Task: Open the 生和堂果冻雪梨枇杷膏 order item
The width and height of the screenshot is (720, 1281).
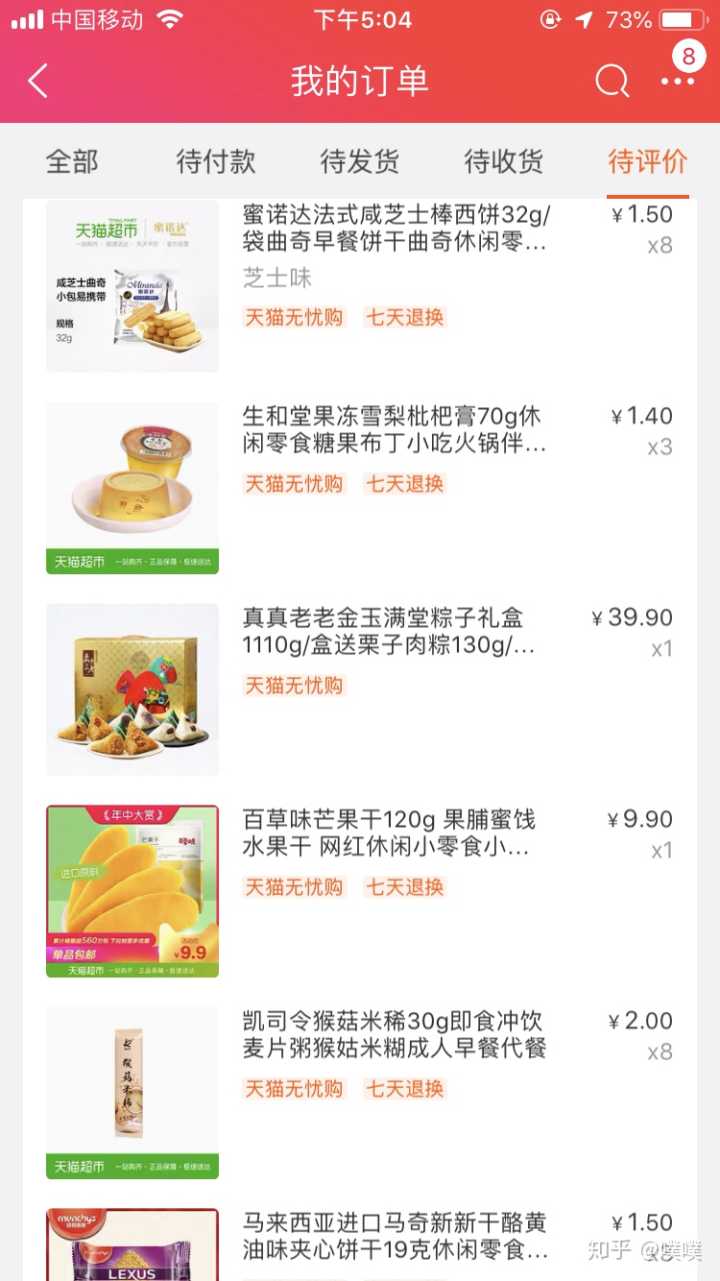Action: pos(395,430)
